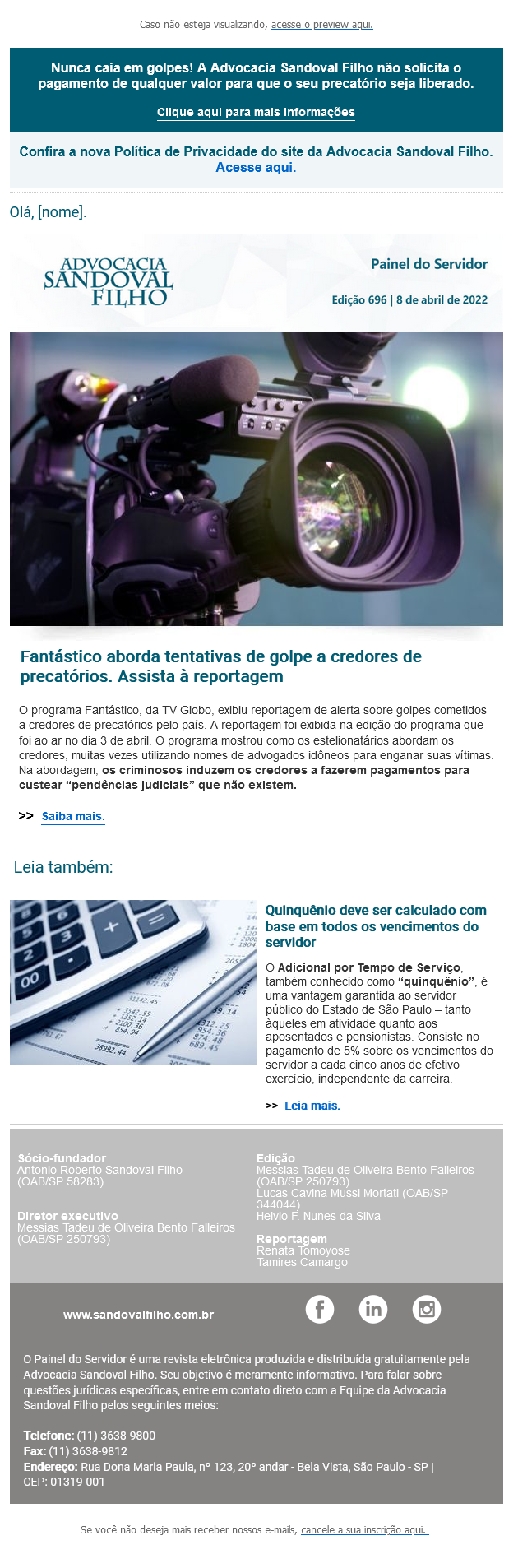Open the email preview link
The width and height of the screenshot is (518, 1568).
(321, 25)
